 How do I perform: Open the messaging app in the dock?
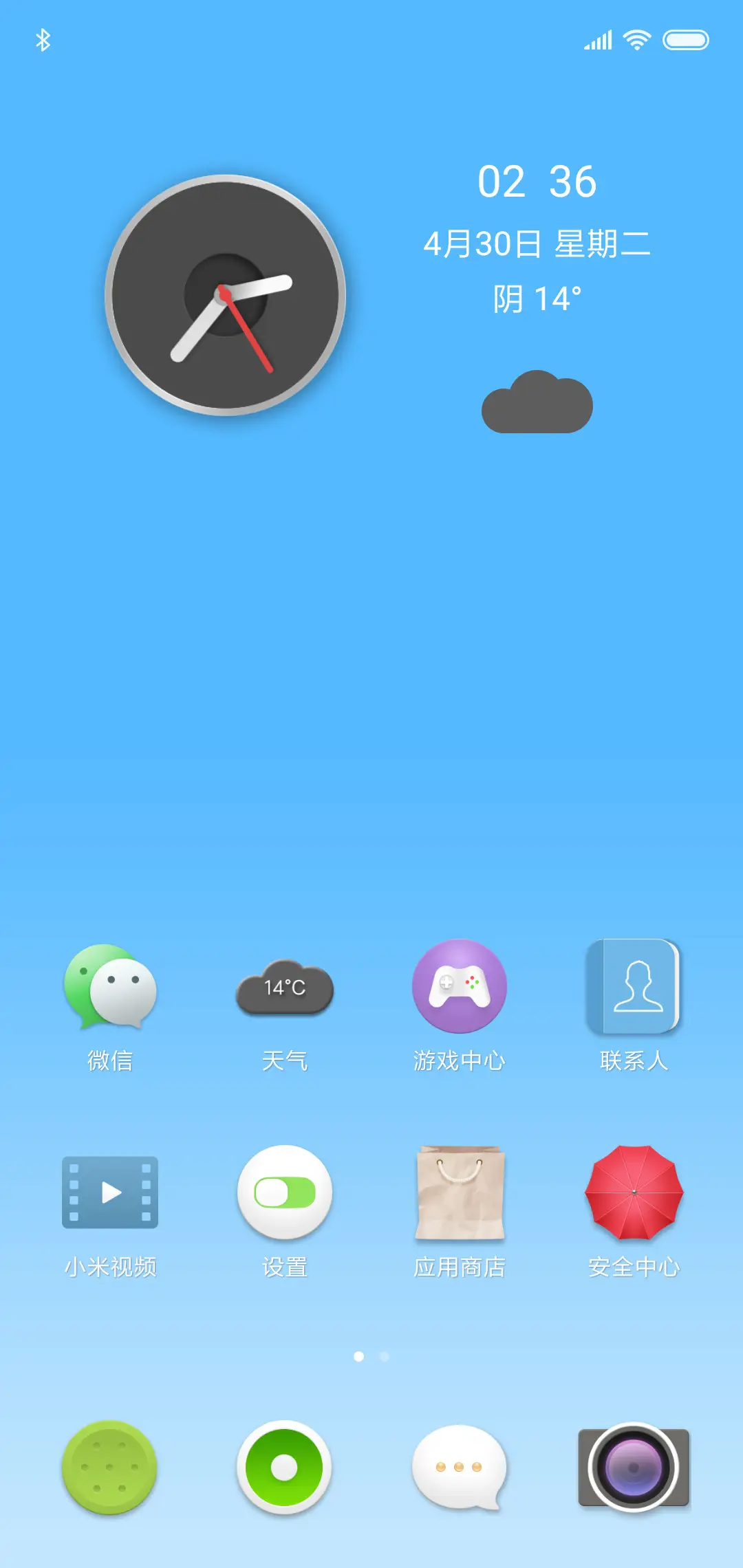456,1468
